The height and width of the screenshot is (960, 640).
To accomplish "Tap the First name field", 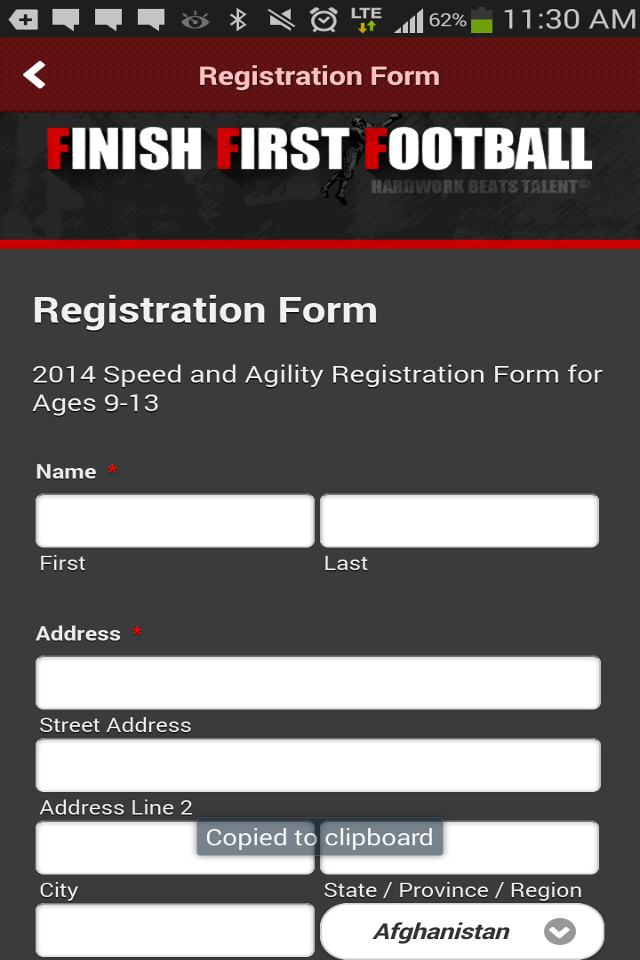I will pos(175,521).
